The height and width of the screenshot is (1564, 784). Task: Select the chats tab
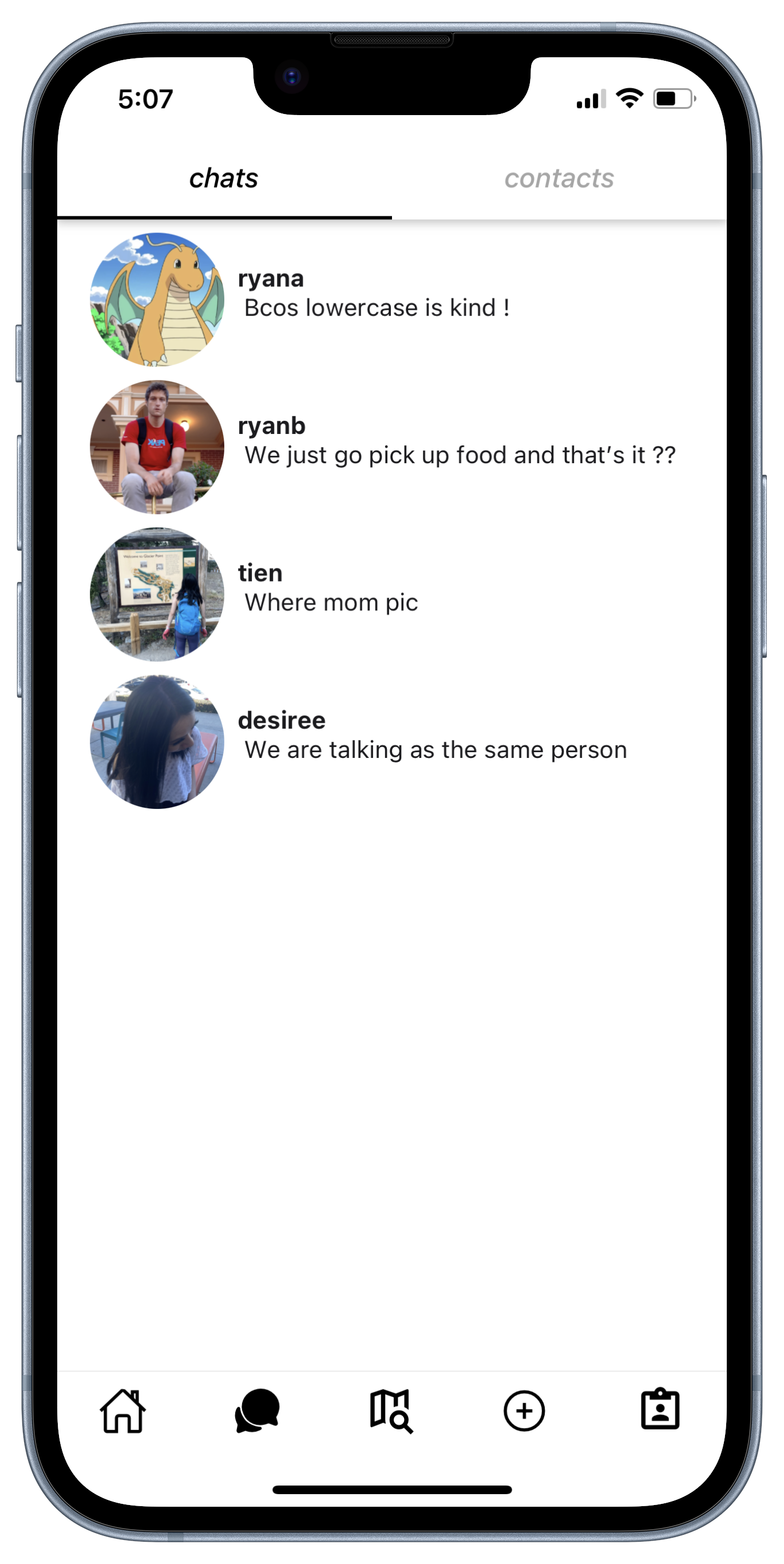(x=223, y=179)
